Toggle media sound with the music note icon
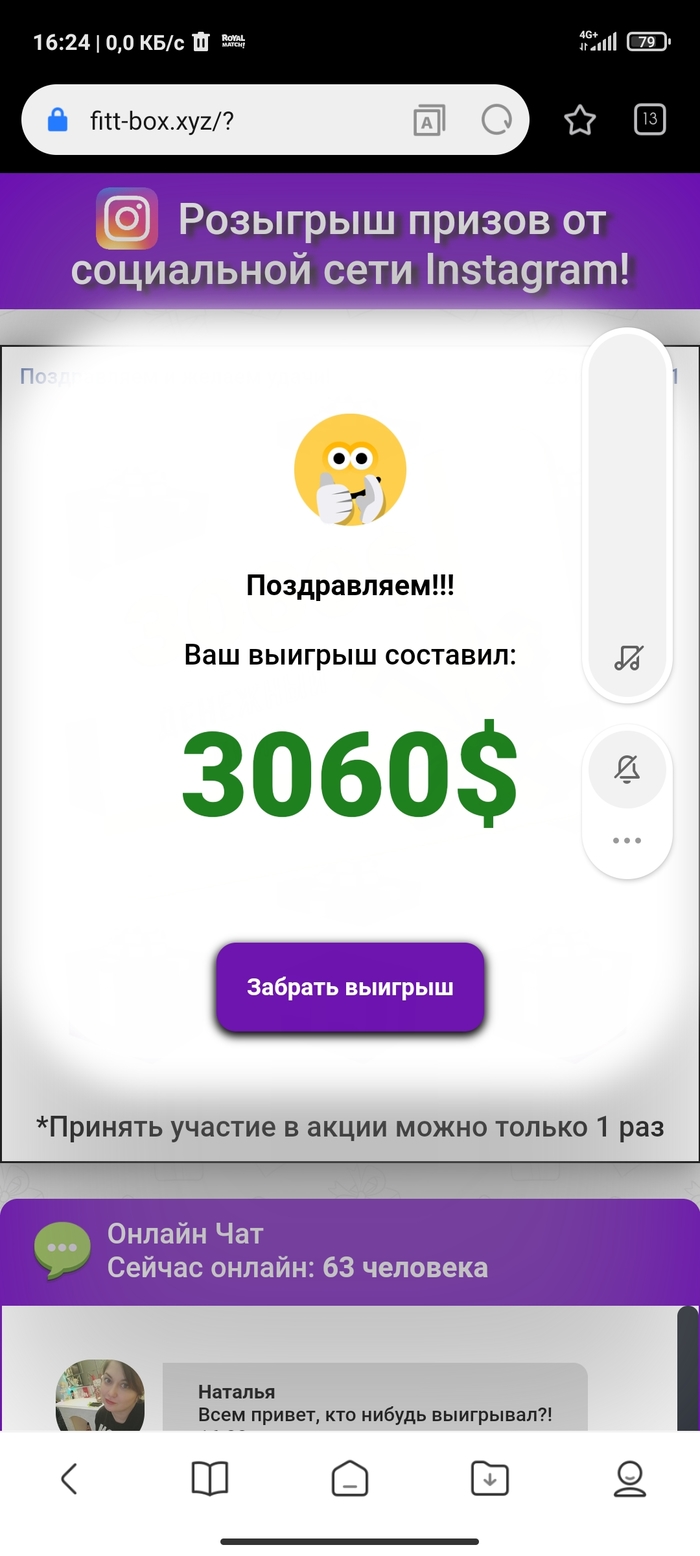The height and width of the screenshot is (1556, 700). coord(628,658)
